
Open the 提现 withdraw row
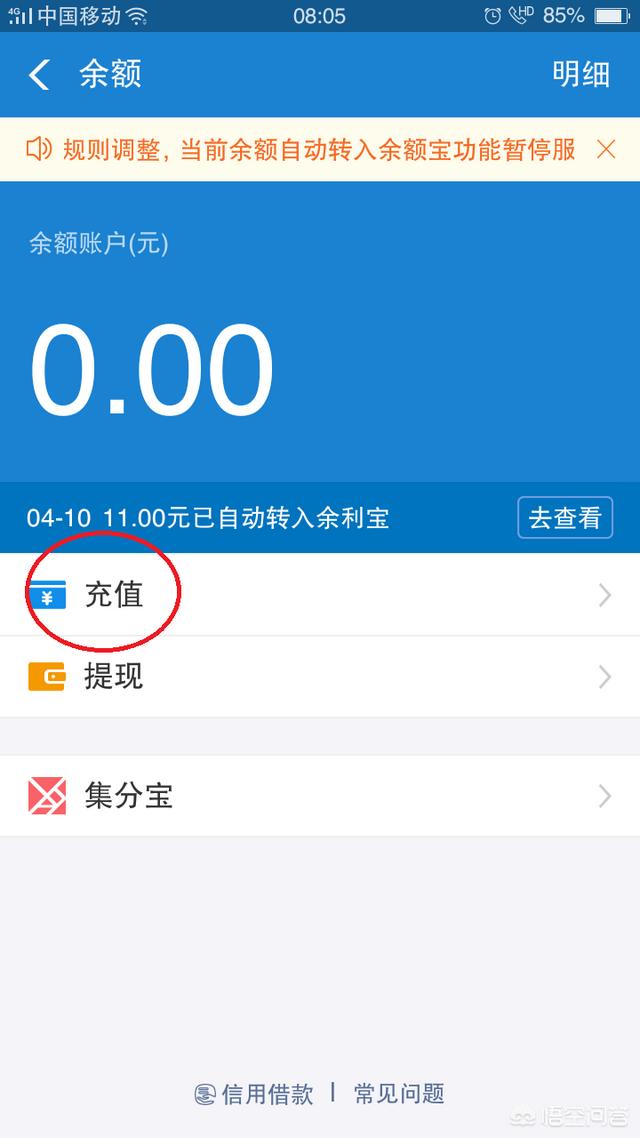tap(320, 677)
